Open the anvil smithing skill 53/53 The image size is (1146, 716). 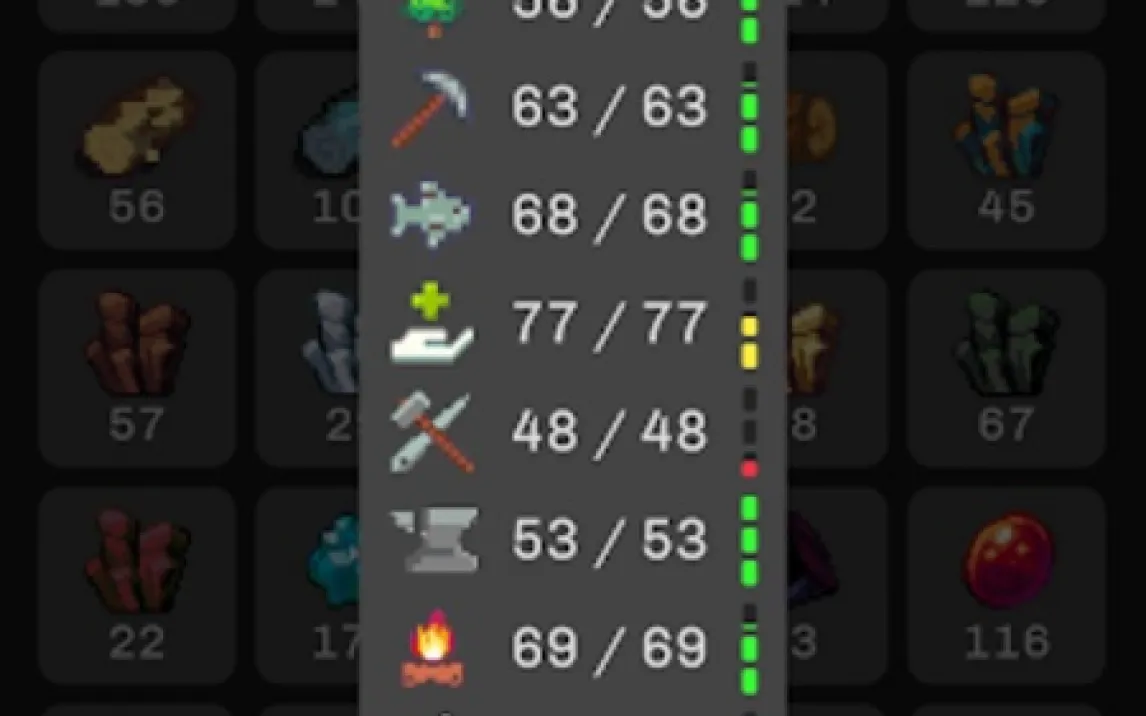coord(572,540)
